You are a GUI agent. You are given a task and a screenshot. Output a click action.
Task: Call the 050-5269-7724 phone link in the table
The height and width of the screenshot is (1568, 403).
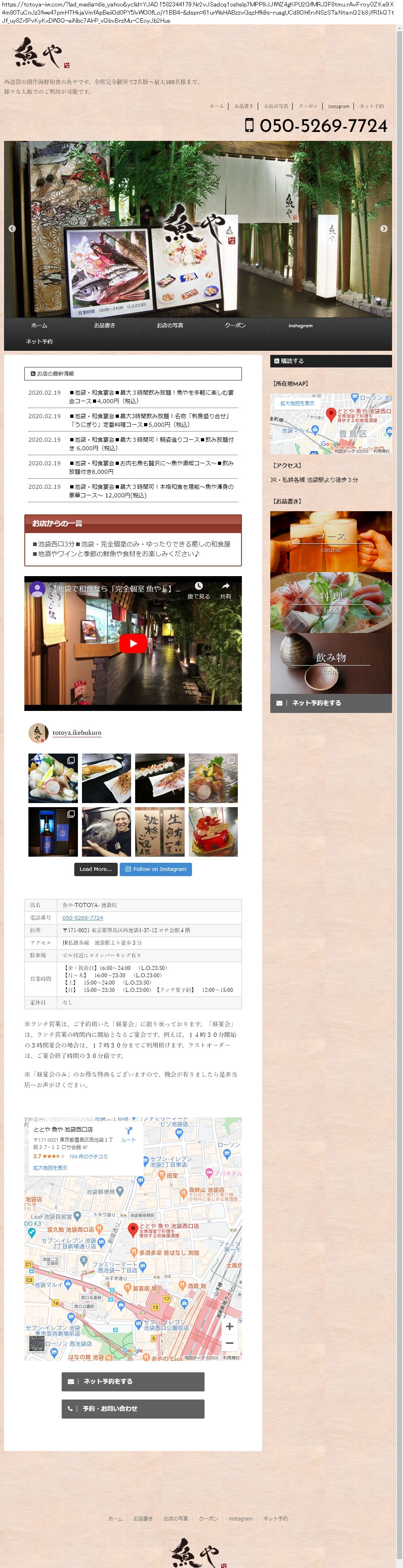click(83, 917)
